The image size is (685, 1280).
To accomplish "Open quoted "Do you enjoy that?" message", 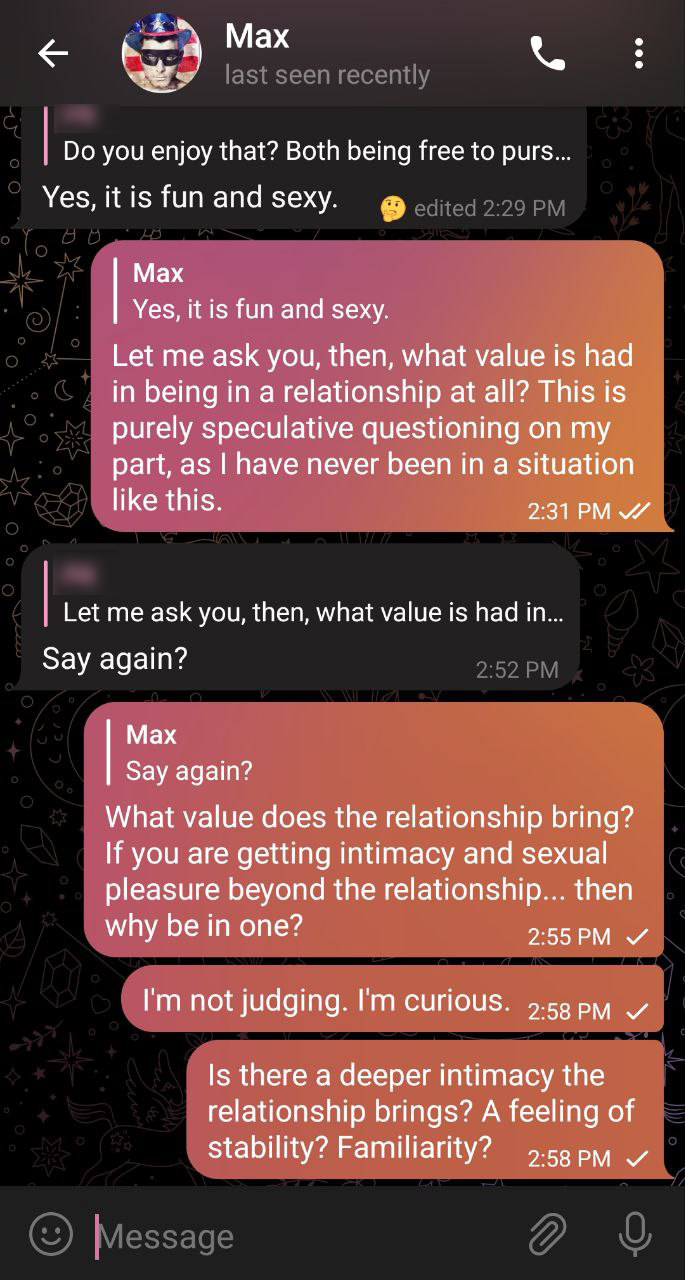I will click(310, 142).
